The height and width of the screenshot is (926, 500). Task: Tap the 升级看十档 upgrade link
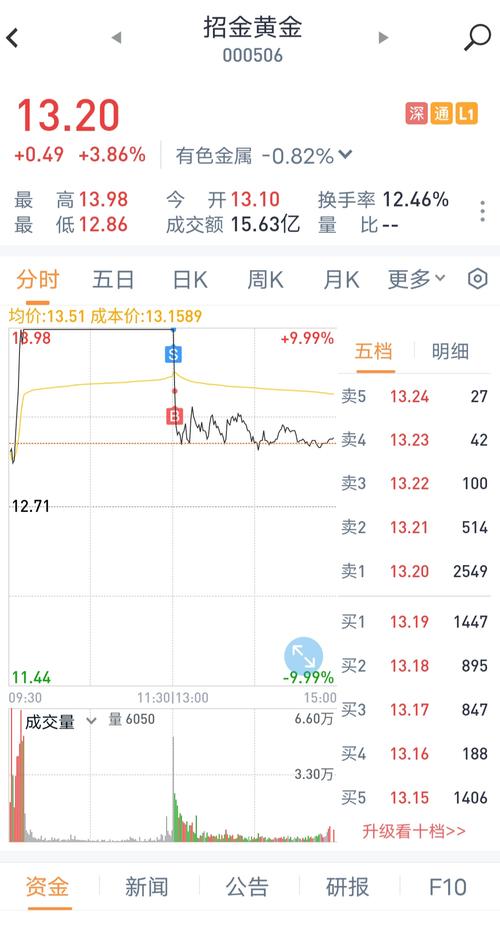click(x=414, y=832)
